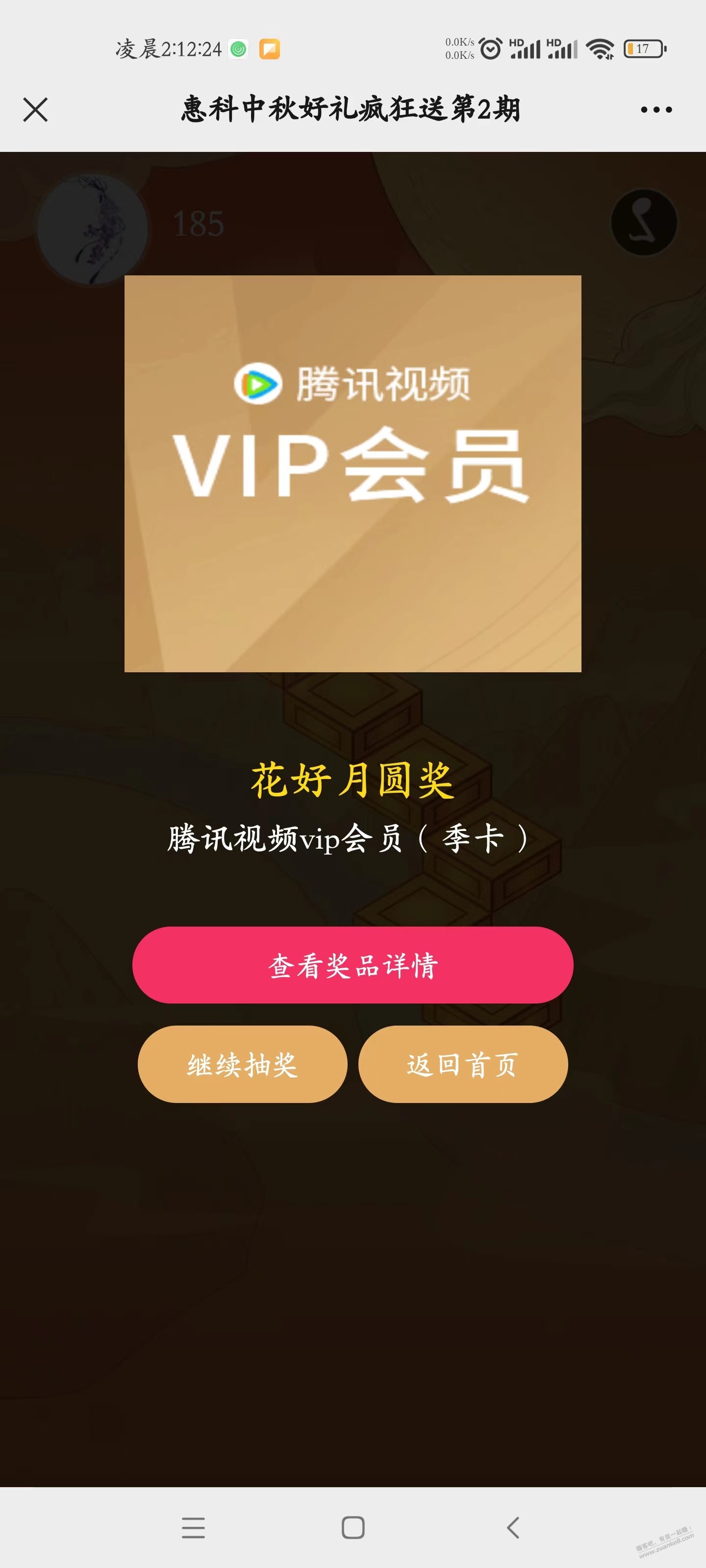Select 继续抽奖 to draw again
The height and width of the screenshot is (1568, 706).
pyautogui.click(x=242, y=1064)
